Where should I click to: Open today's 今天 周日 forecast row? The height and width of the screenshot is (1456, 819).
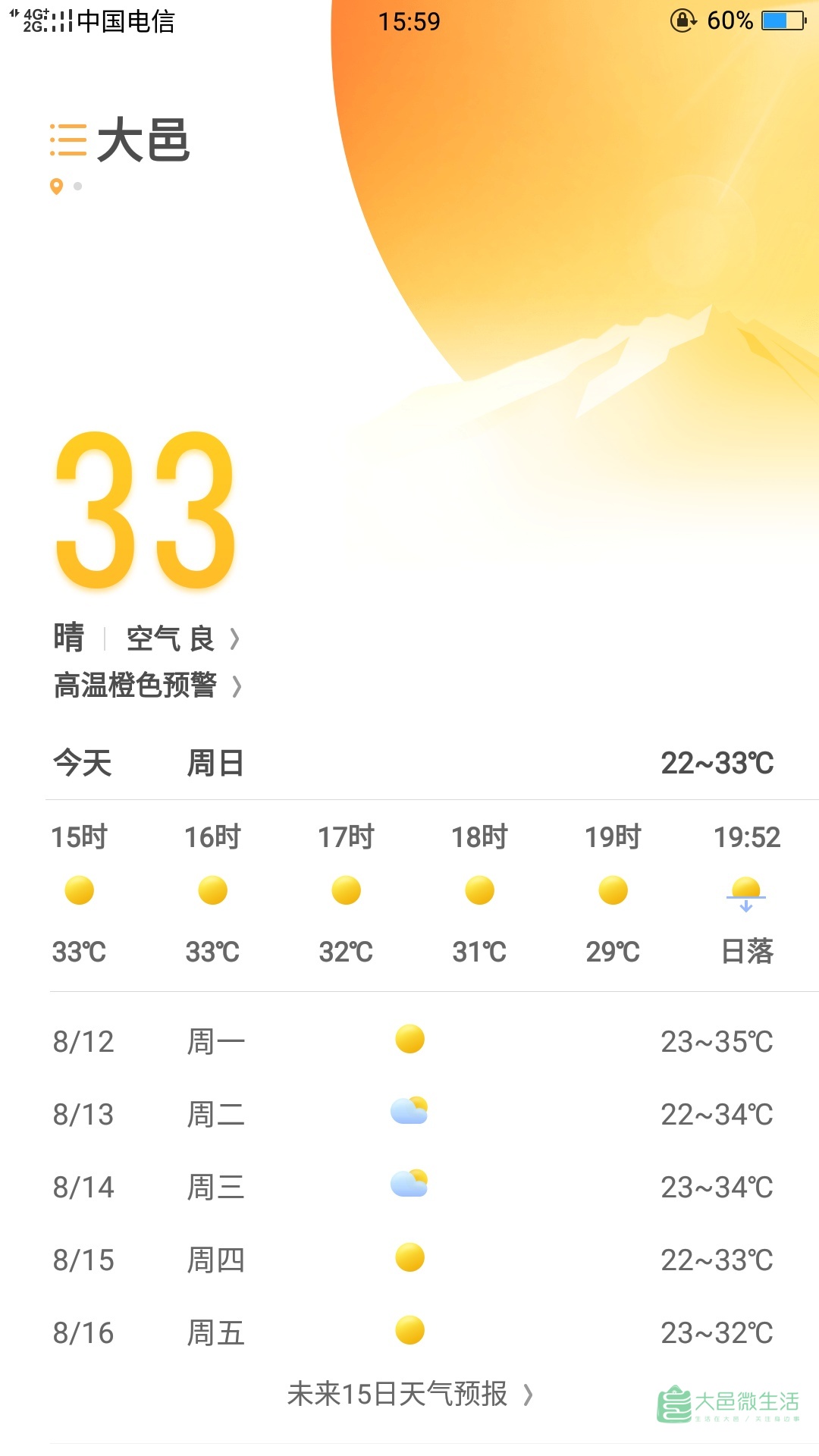[409, 763]
